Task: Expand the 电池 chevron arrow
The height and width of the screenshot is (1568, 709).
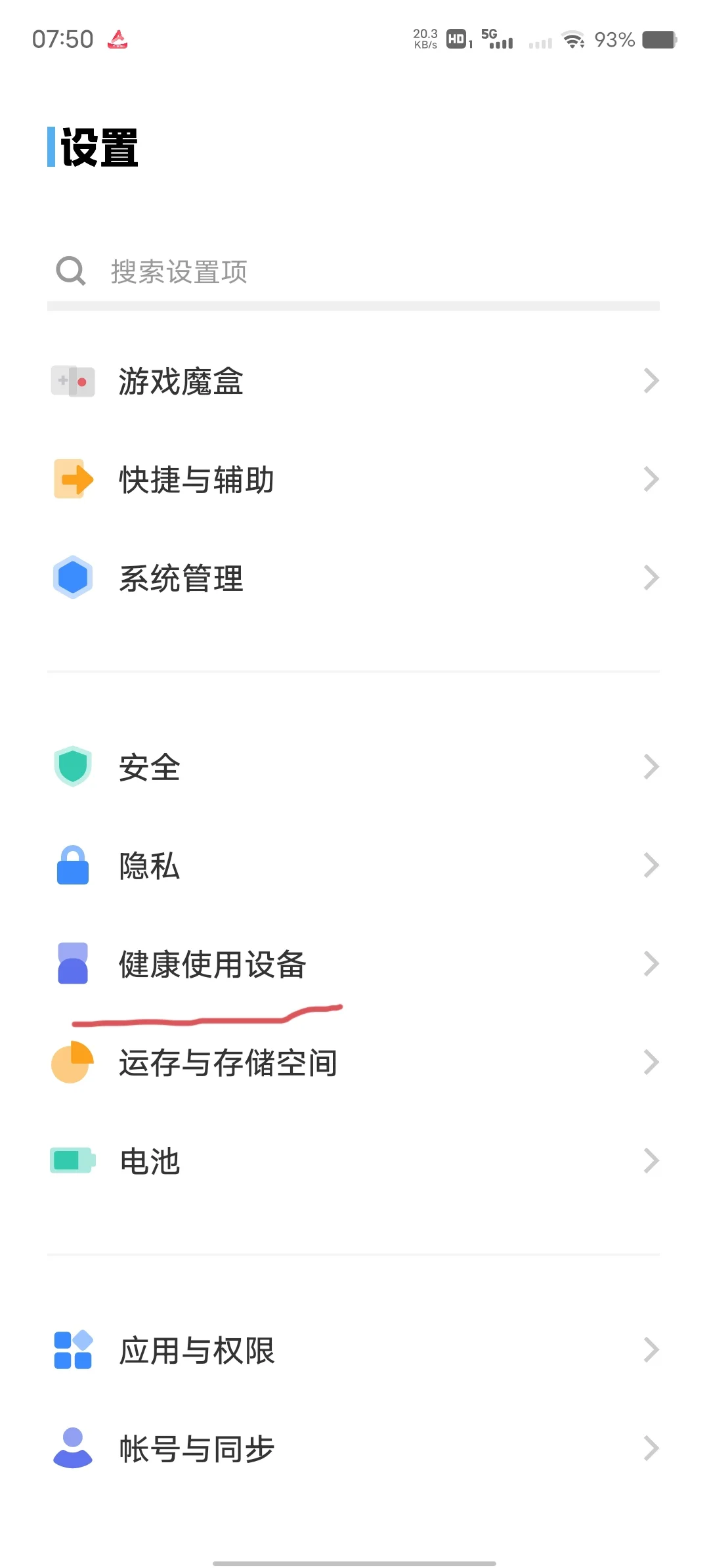Action: pos(651,1160)
